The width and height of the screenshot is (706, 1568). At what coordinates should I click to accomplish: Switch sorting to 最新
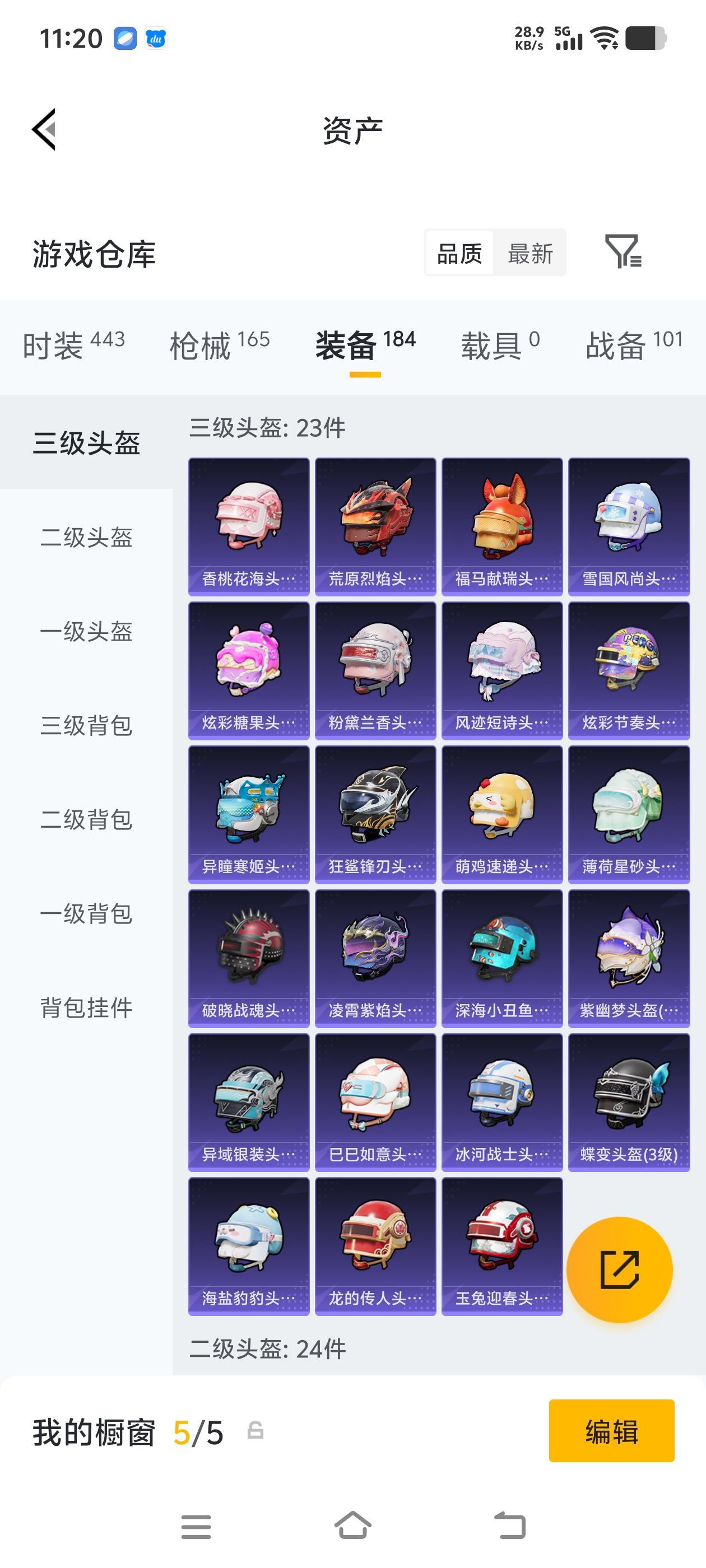[x=529, y=253]
